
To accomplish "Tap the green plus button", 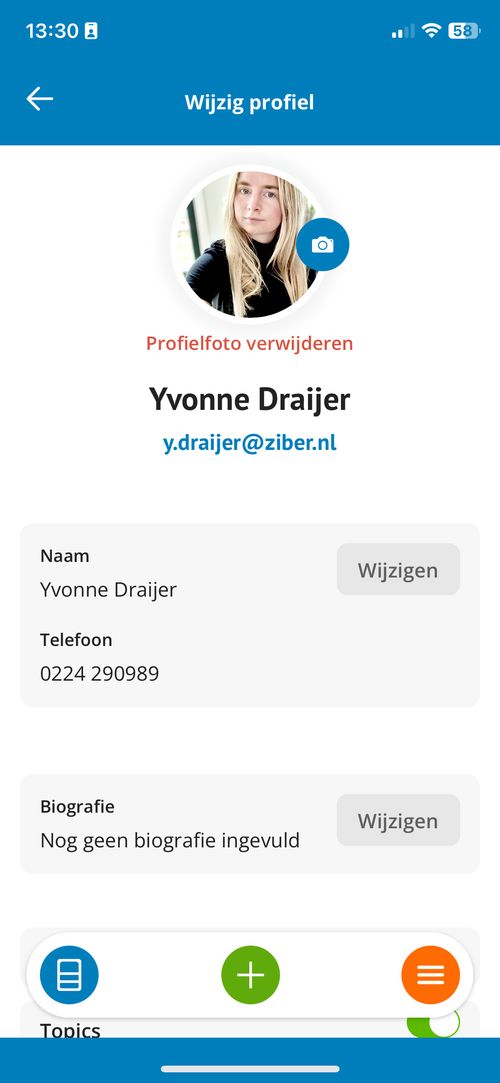I will (251, 975).
